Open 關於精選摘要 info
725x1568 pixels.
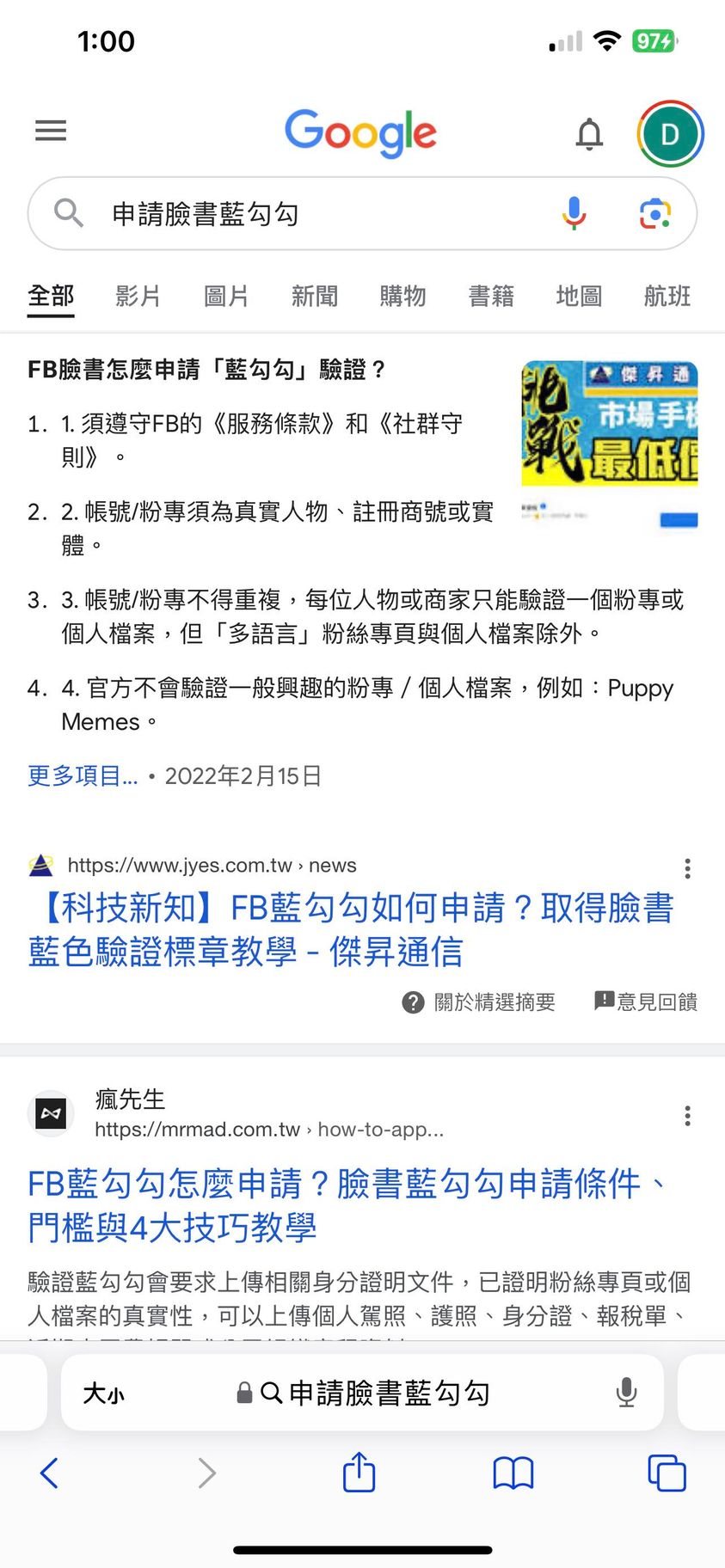pyautogui.click(x=479, y=1002)
